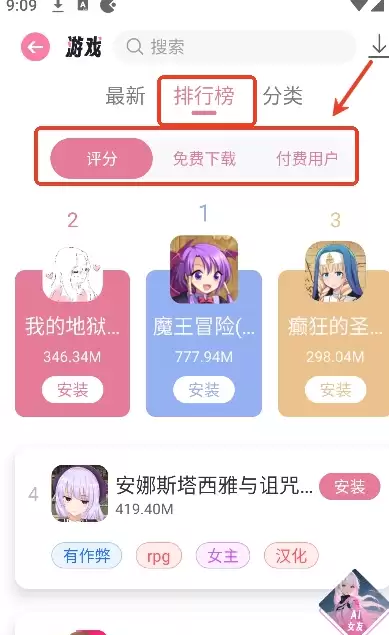Screen dimensions: 389x635
Task: Switch ranking to 付费用户
Action: pyautogui.click(x=307, y=158)
